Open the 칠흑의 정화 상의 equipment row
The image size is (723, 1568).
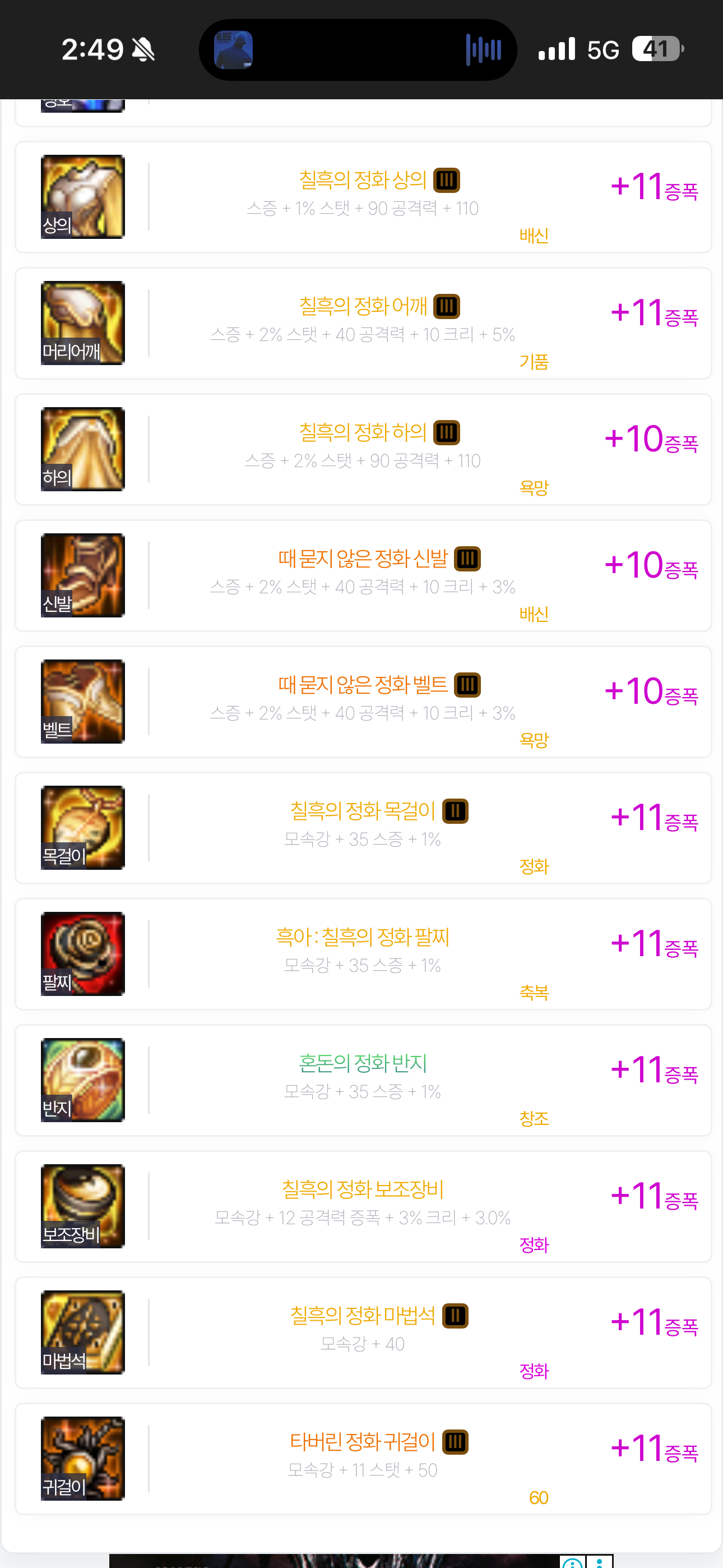click(x=363, y=197)
